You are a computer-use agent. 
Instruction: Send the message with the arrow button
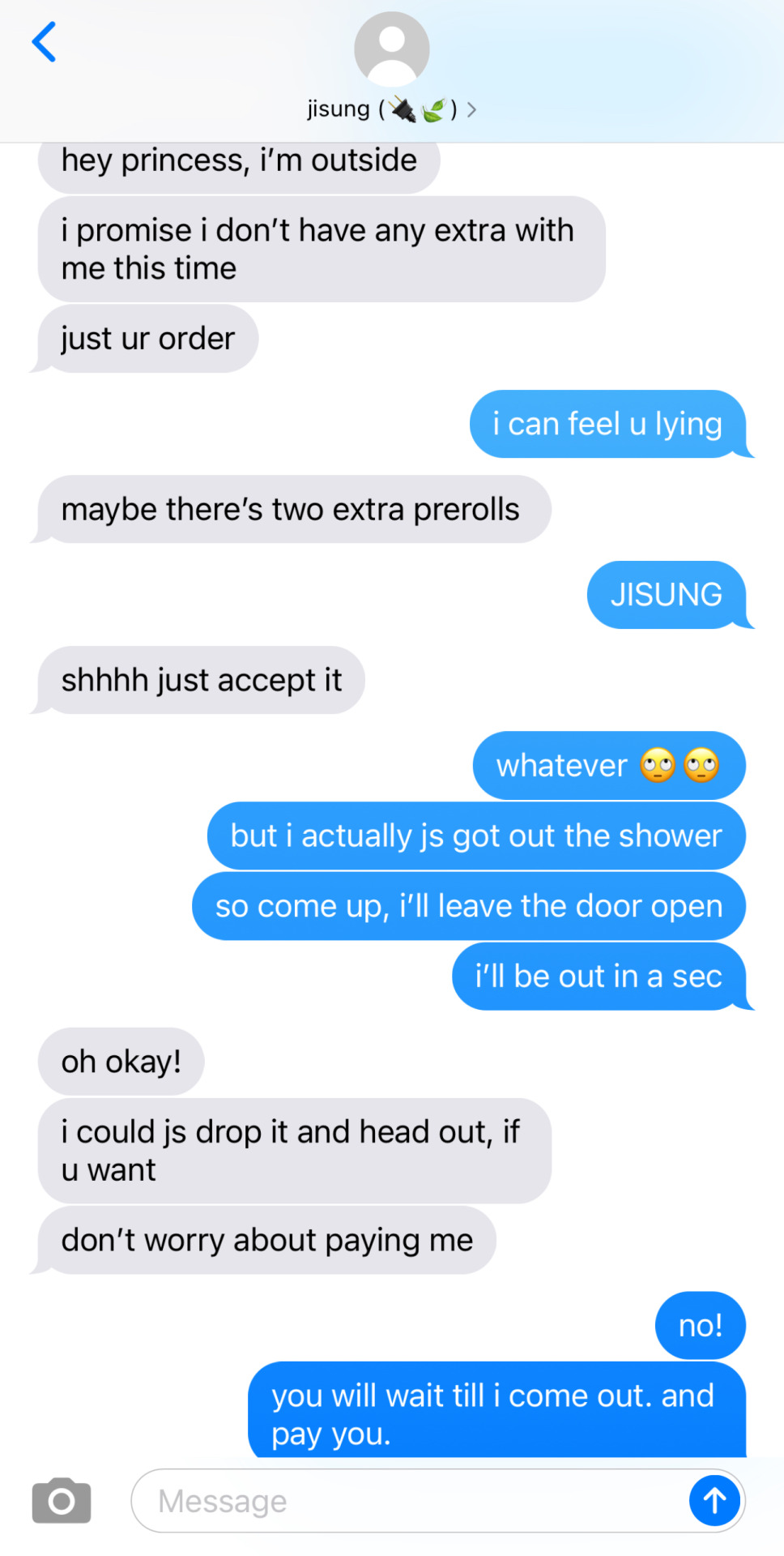[714, 1501]
